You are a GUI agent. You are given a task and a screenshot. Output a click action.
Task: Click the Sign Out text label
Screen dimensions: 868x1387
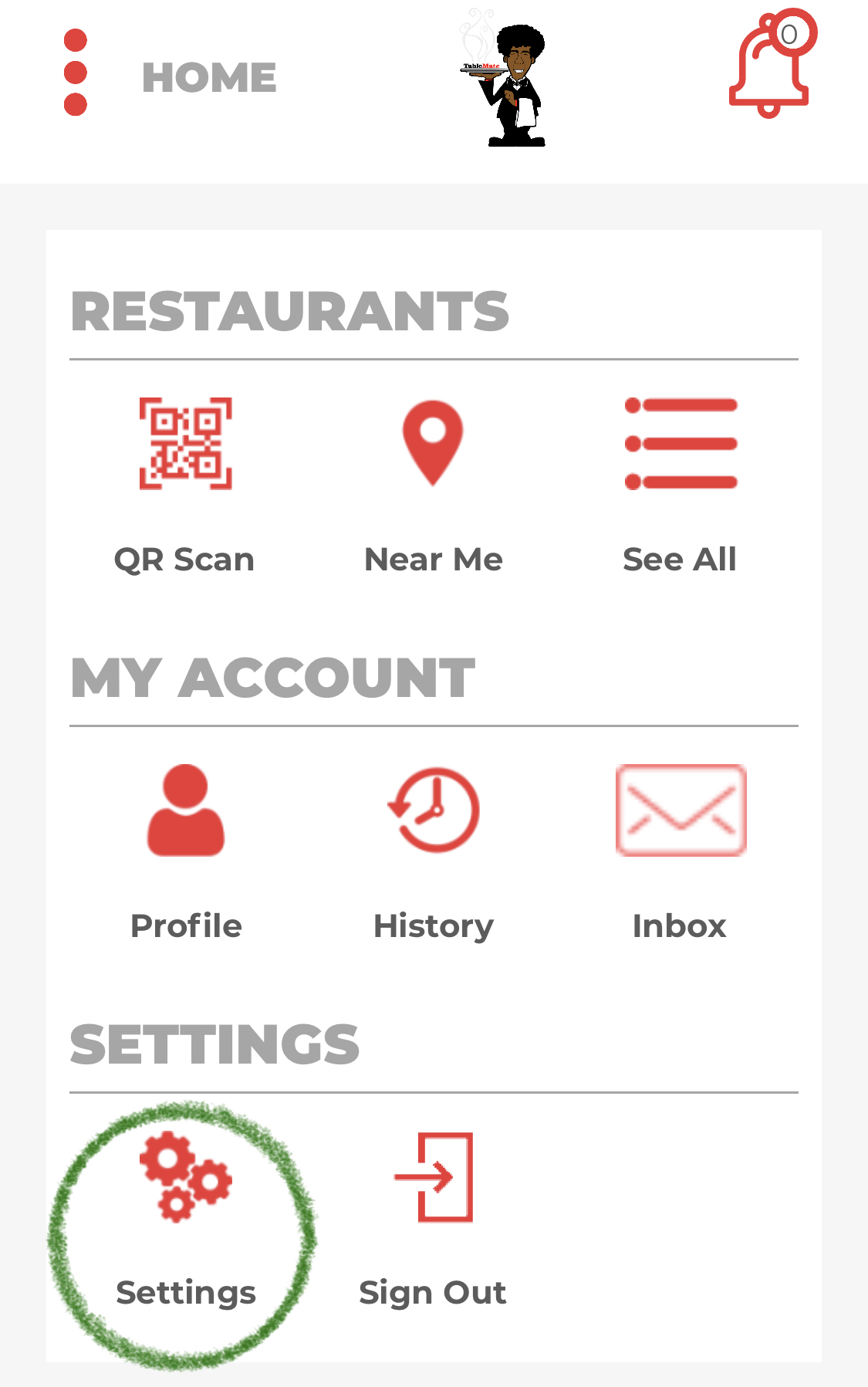[434, 1292]
